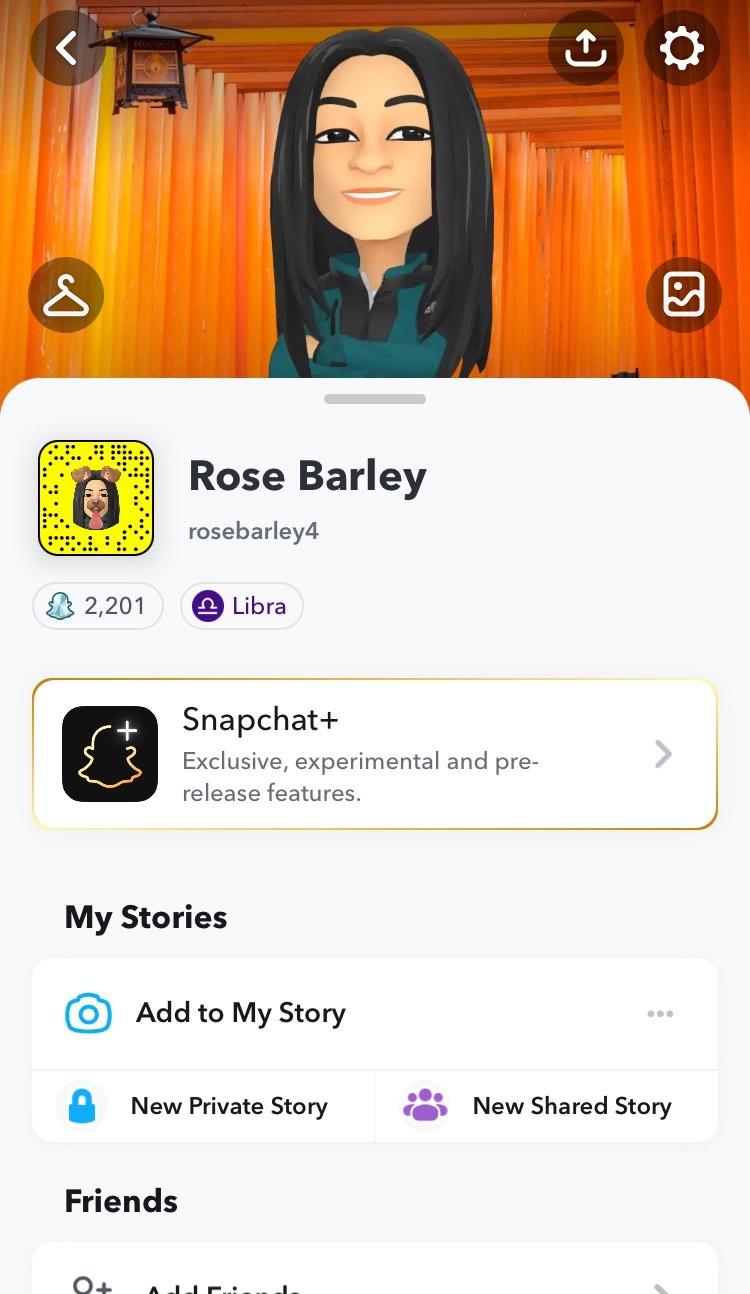The height and width of the screenshot is (1294, 750).
Task: Change the profile background image
Action: (683, 295)
